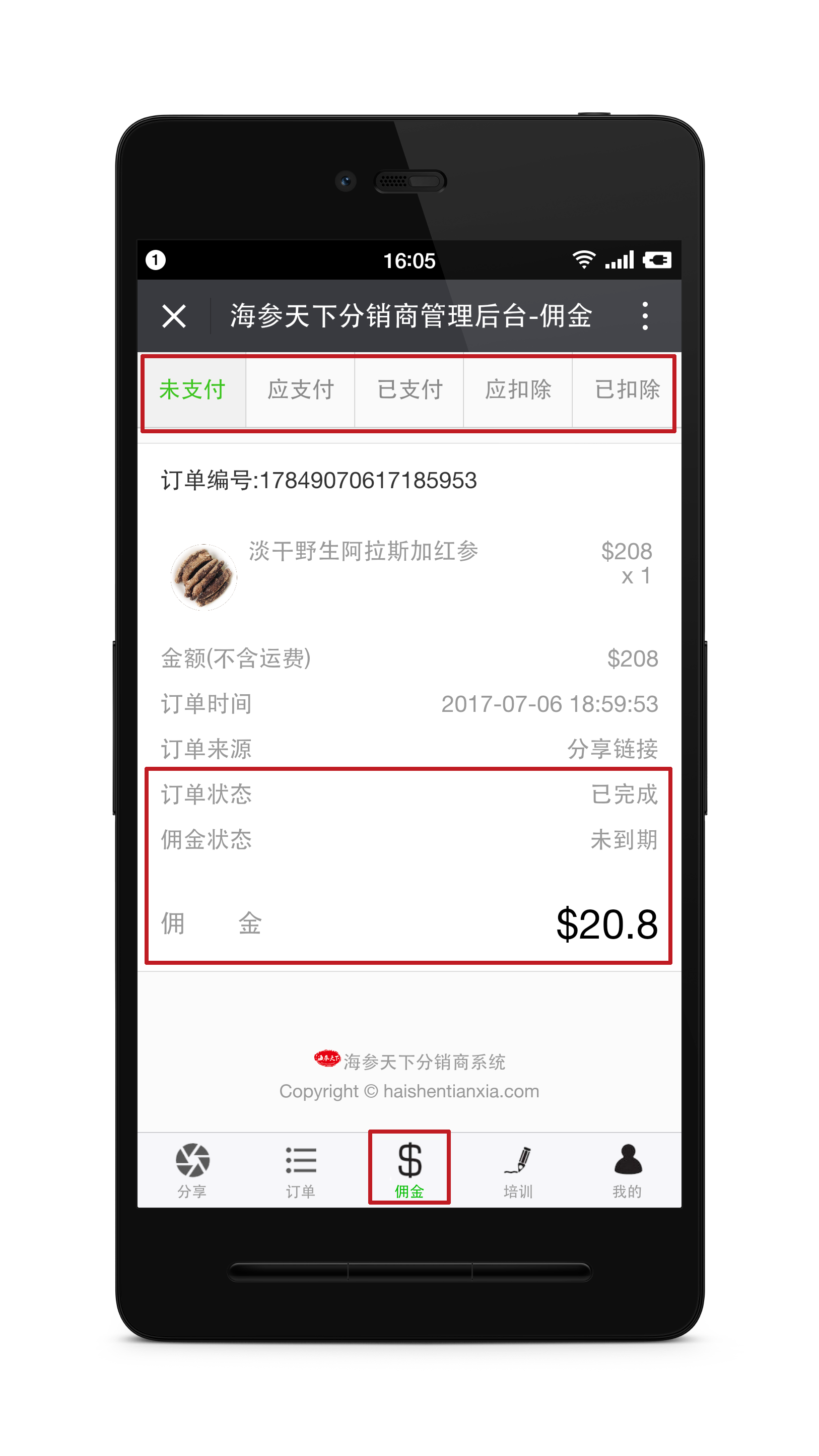819x1456 pixels.
Task: Go to 分享 in bottom navigation
Action: point(192,1170)
